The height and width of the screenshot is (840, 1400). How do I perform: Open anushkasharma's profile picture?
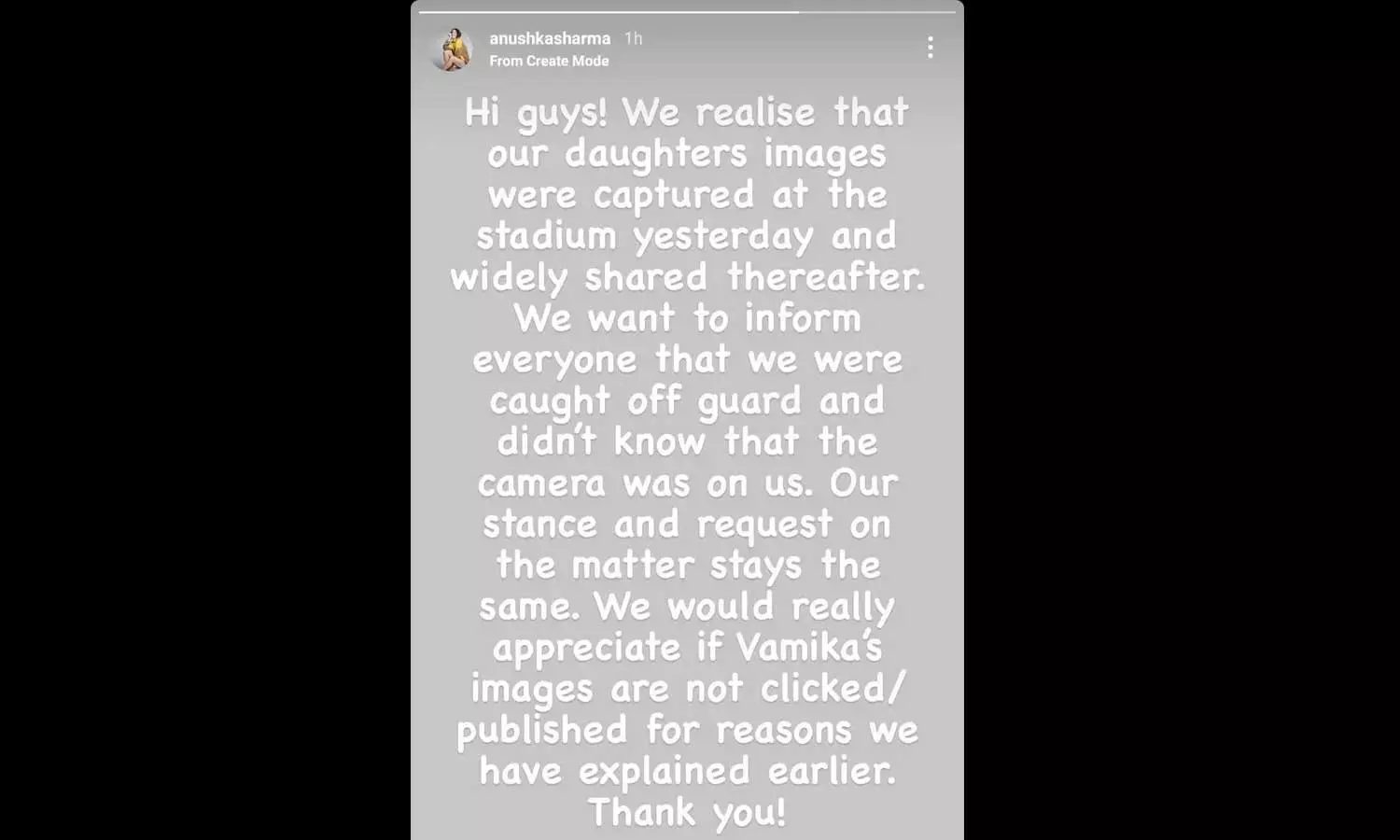click(453, 49)
